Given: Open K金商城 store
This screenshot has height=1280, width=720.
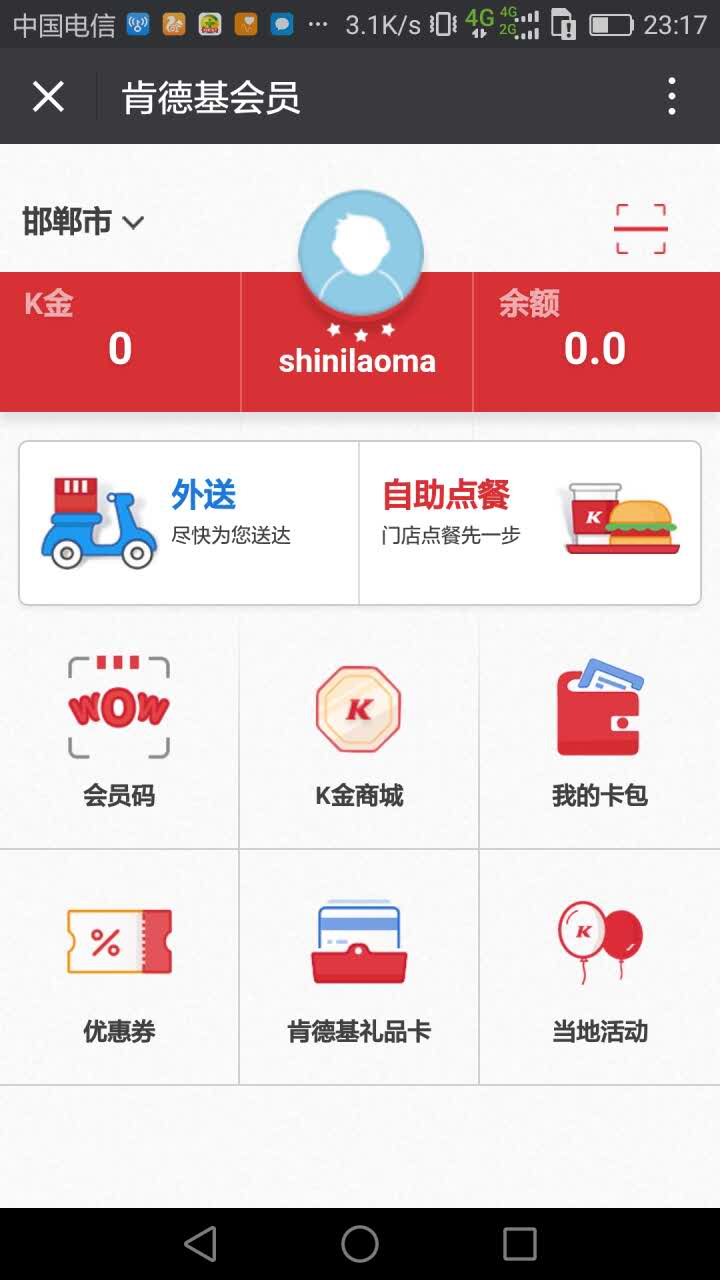Looking at the screenshot, I should [x=359, y=732].
